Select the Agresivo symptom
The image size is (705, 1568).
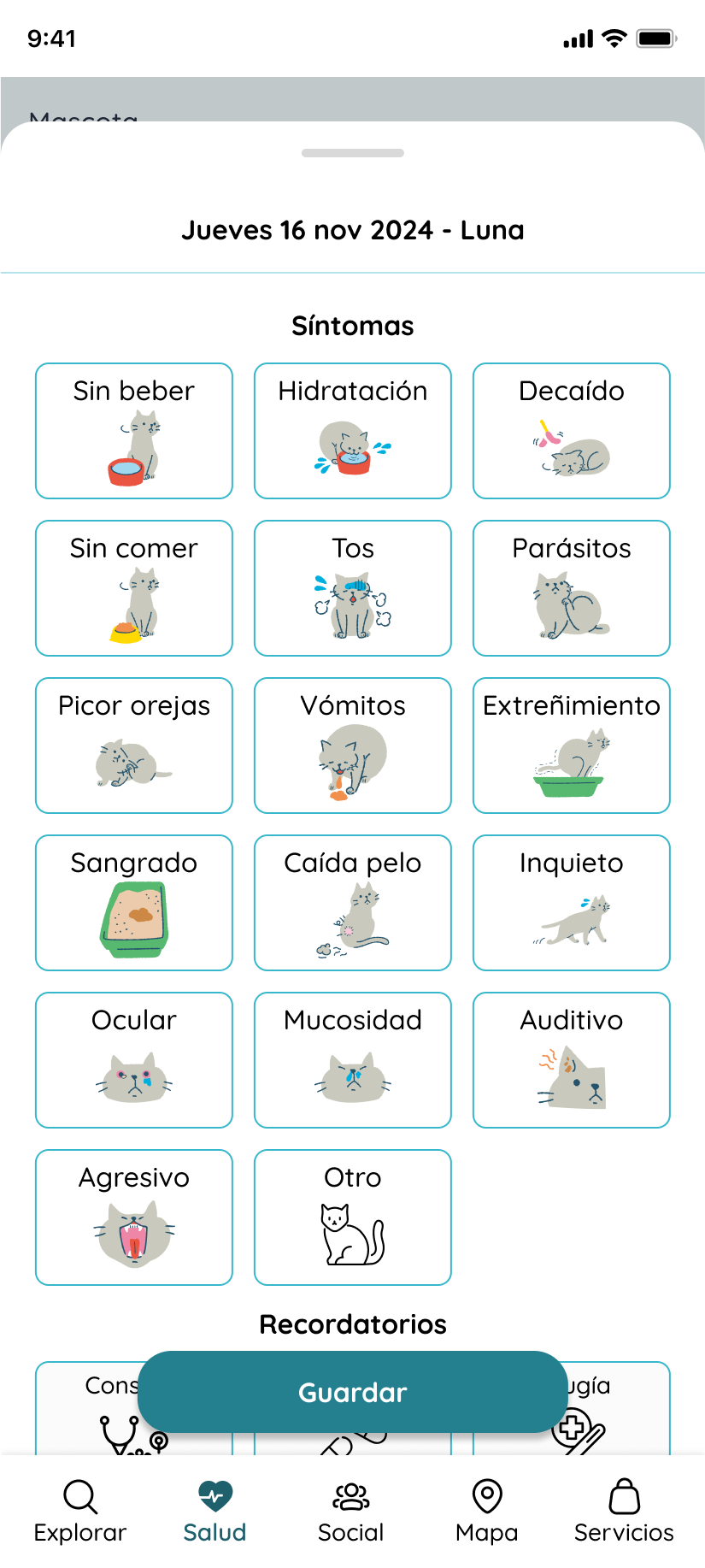[134, 1217]
